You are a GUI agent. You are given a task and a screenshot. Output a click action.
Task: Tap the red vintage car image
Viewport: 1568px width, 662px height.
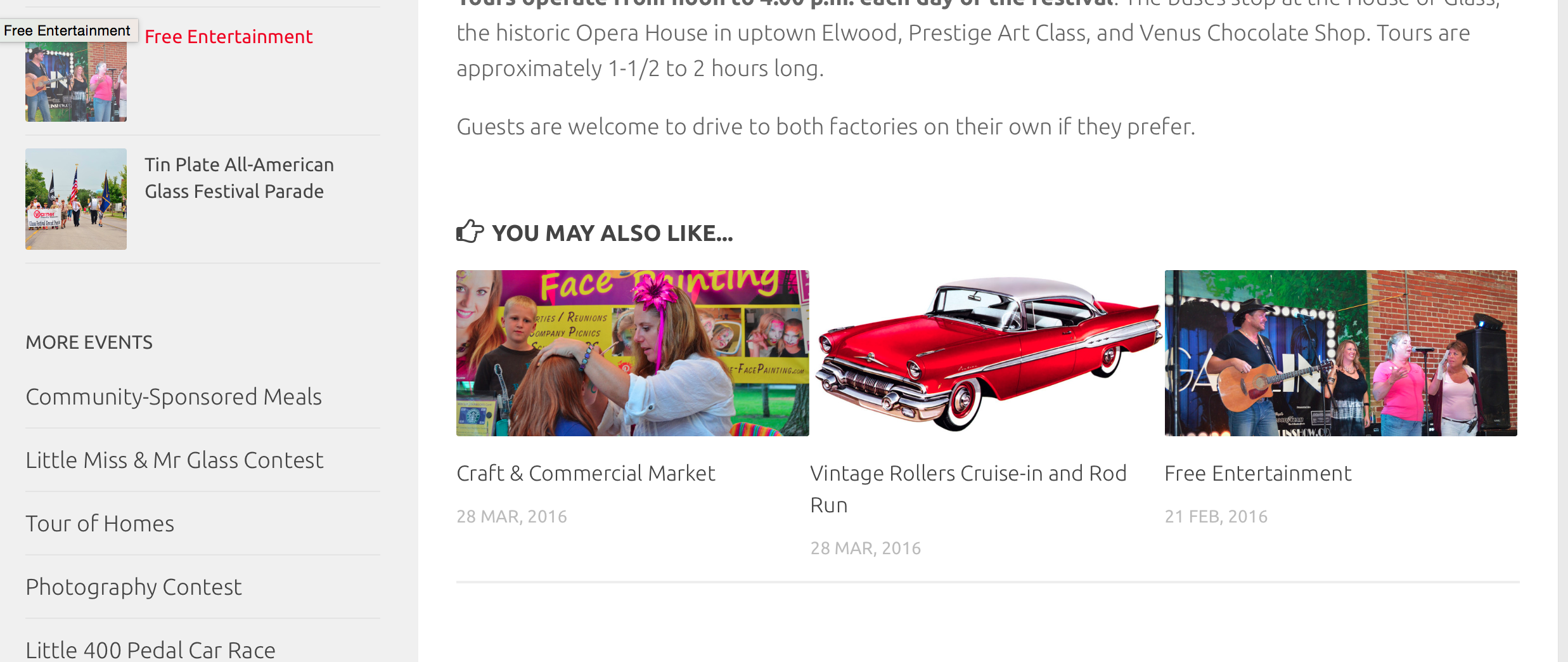[986, 353]
